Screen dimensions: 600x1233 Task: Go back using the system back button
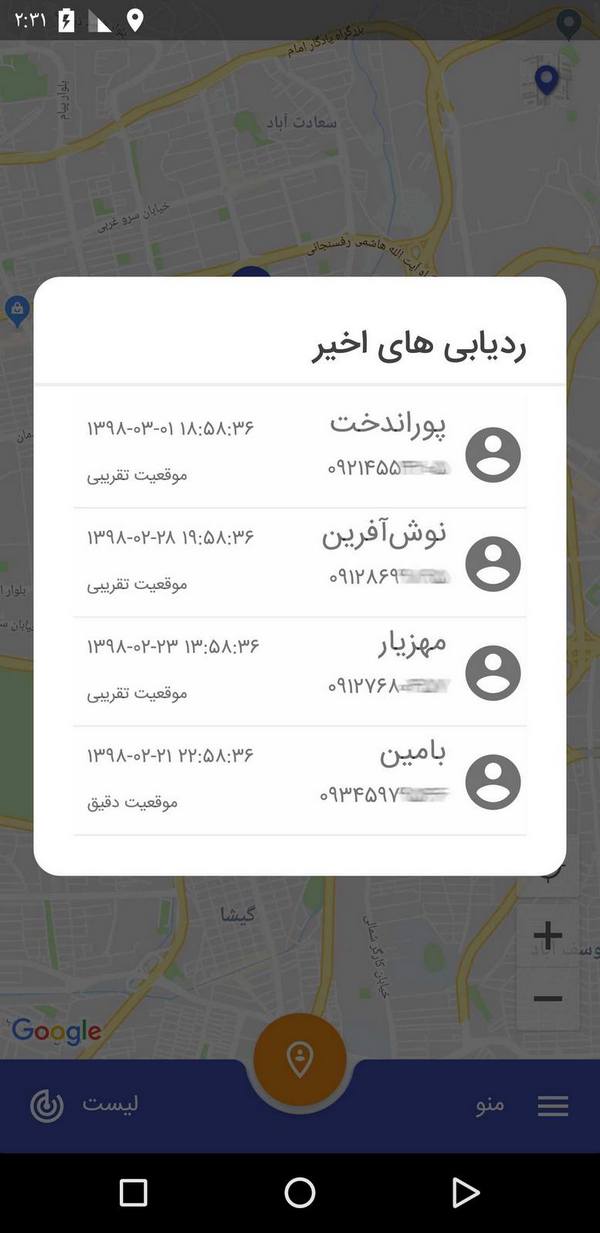[465, 1192]
